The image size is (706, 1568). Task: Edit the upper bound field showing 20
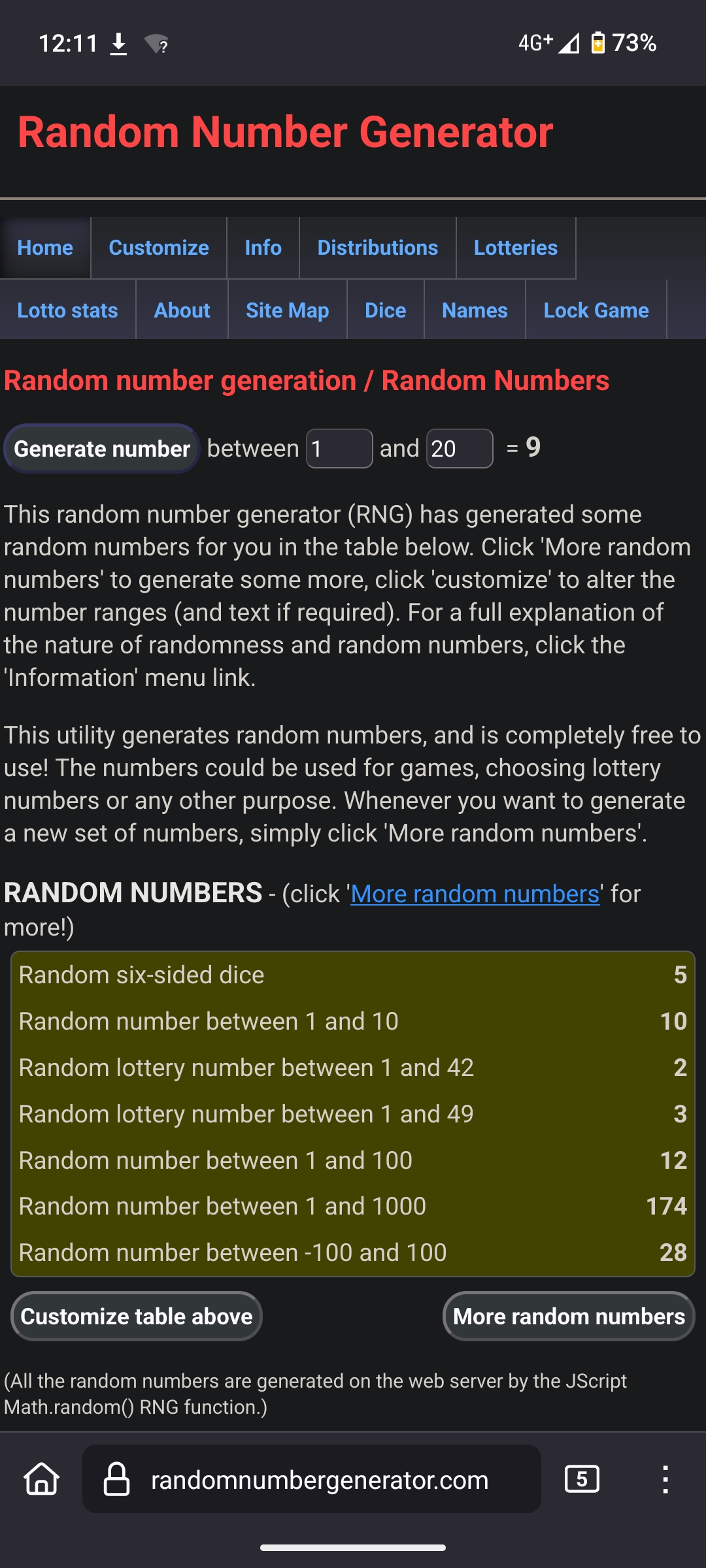tap(460, 449)
